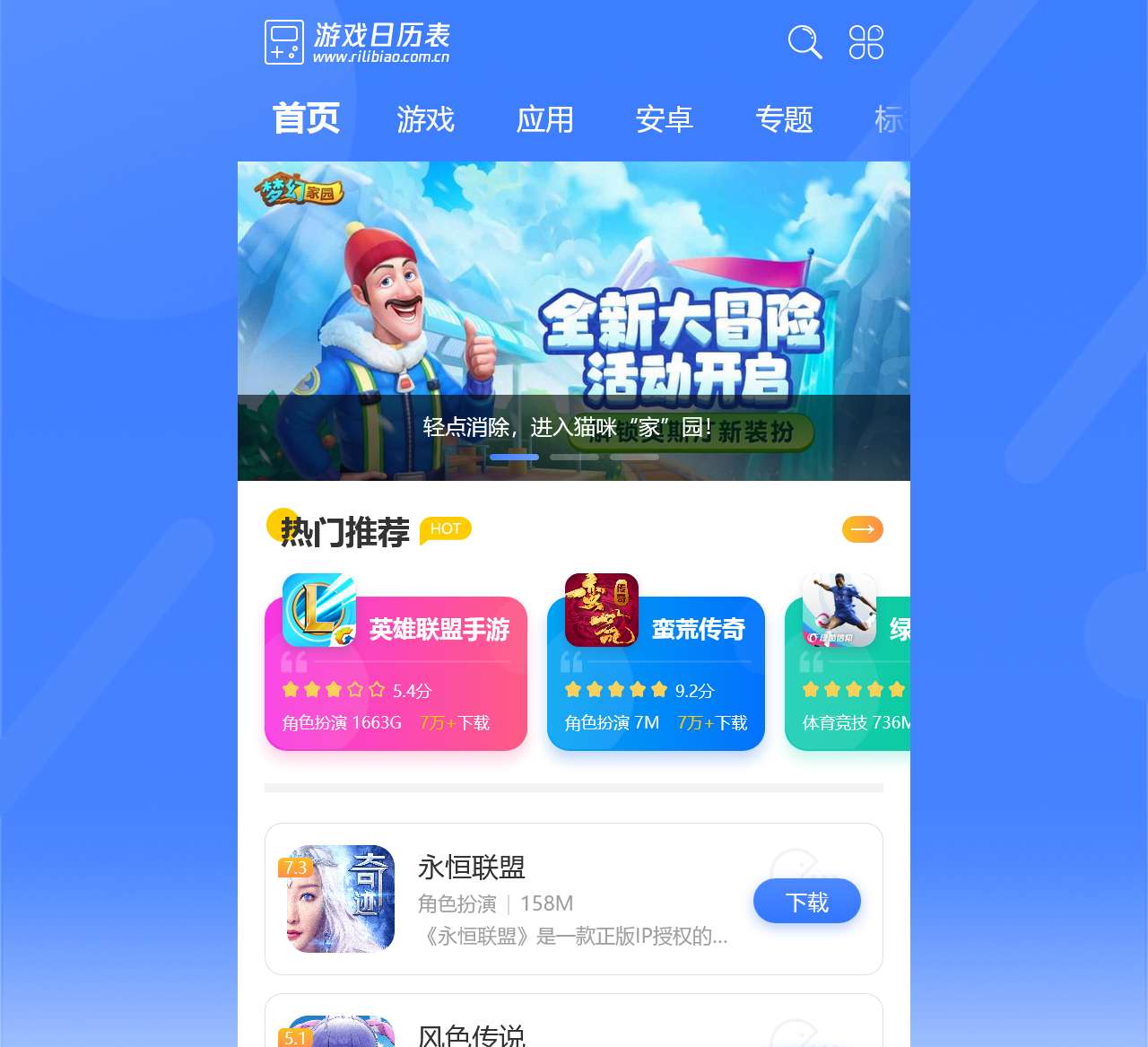Select the second banner page indicator
The height and width of the screenshot is (1047, 1148).
pyautogui.click(x=574, y=458)
